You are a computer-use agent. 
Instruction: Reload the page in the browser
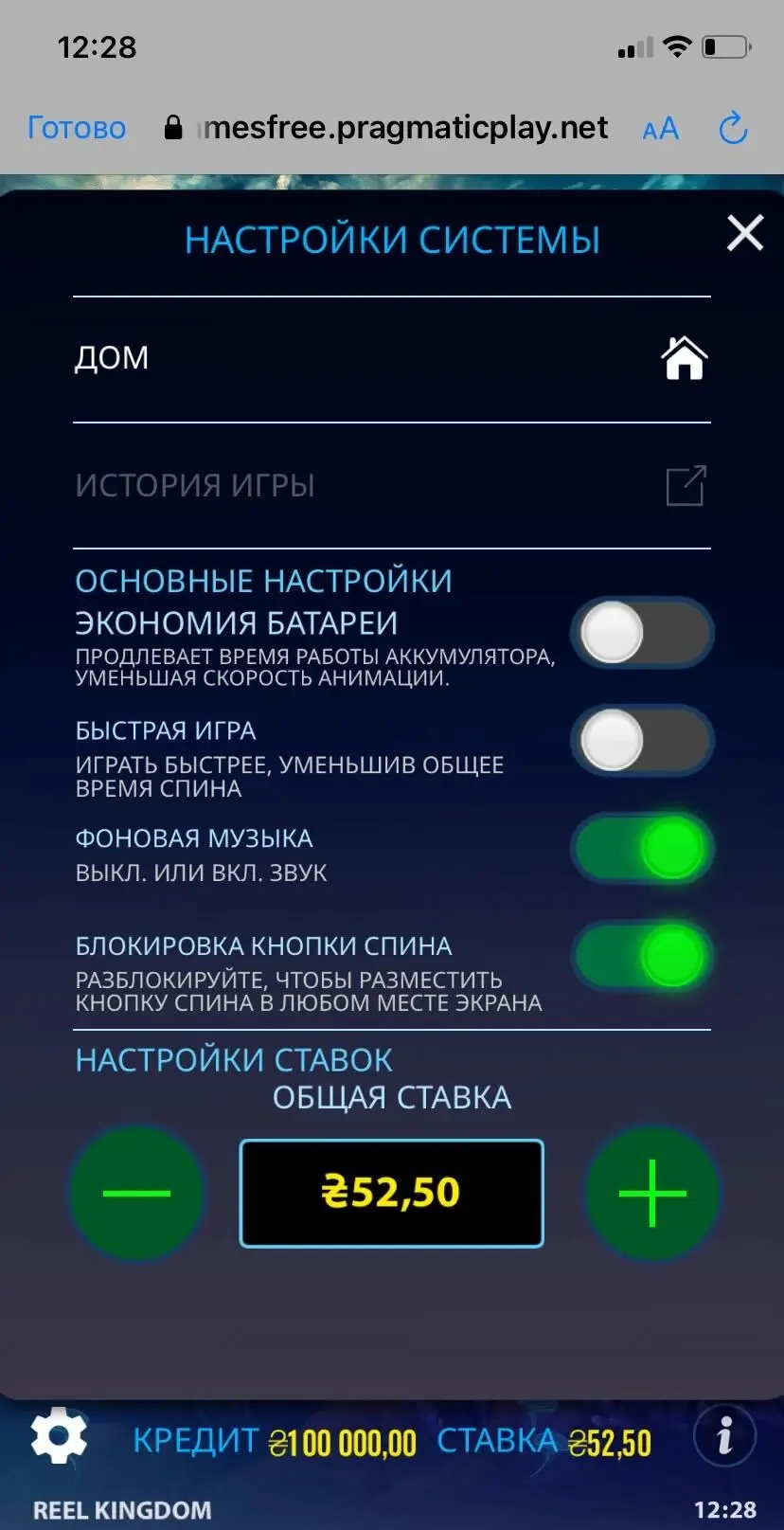click(733, 128)
